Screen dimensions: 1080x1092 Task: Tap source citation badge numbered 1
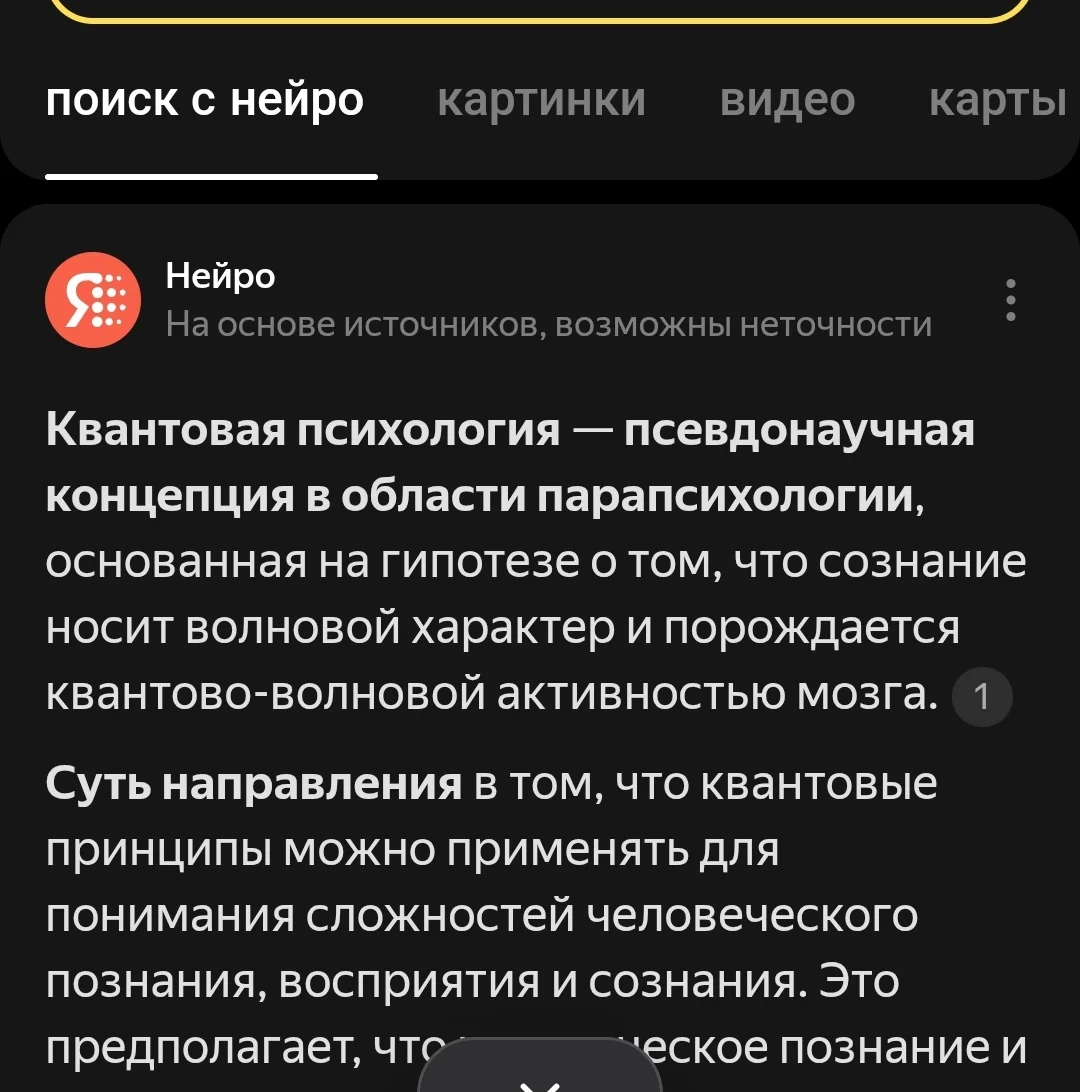(981, 697)
